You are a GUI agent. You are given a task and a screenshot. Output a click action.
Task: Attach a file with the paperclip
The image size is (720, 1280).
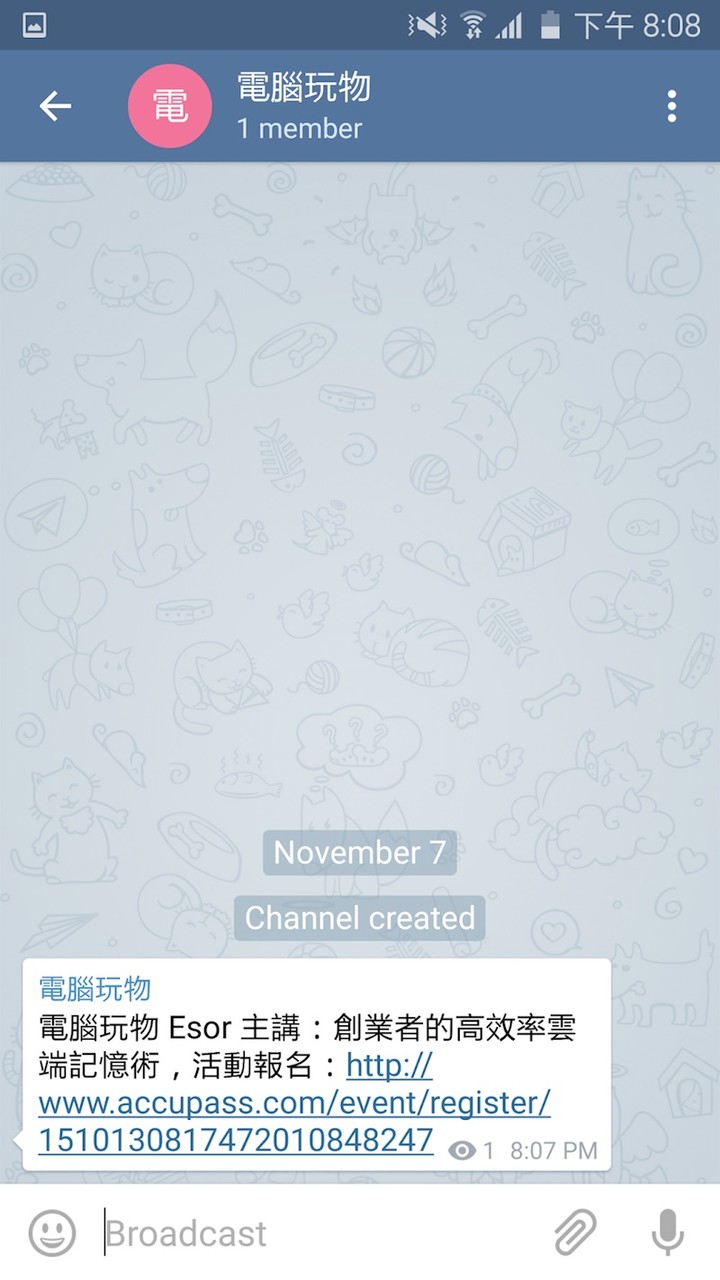(576, 1233)
